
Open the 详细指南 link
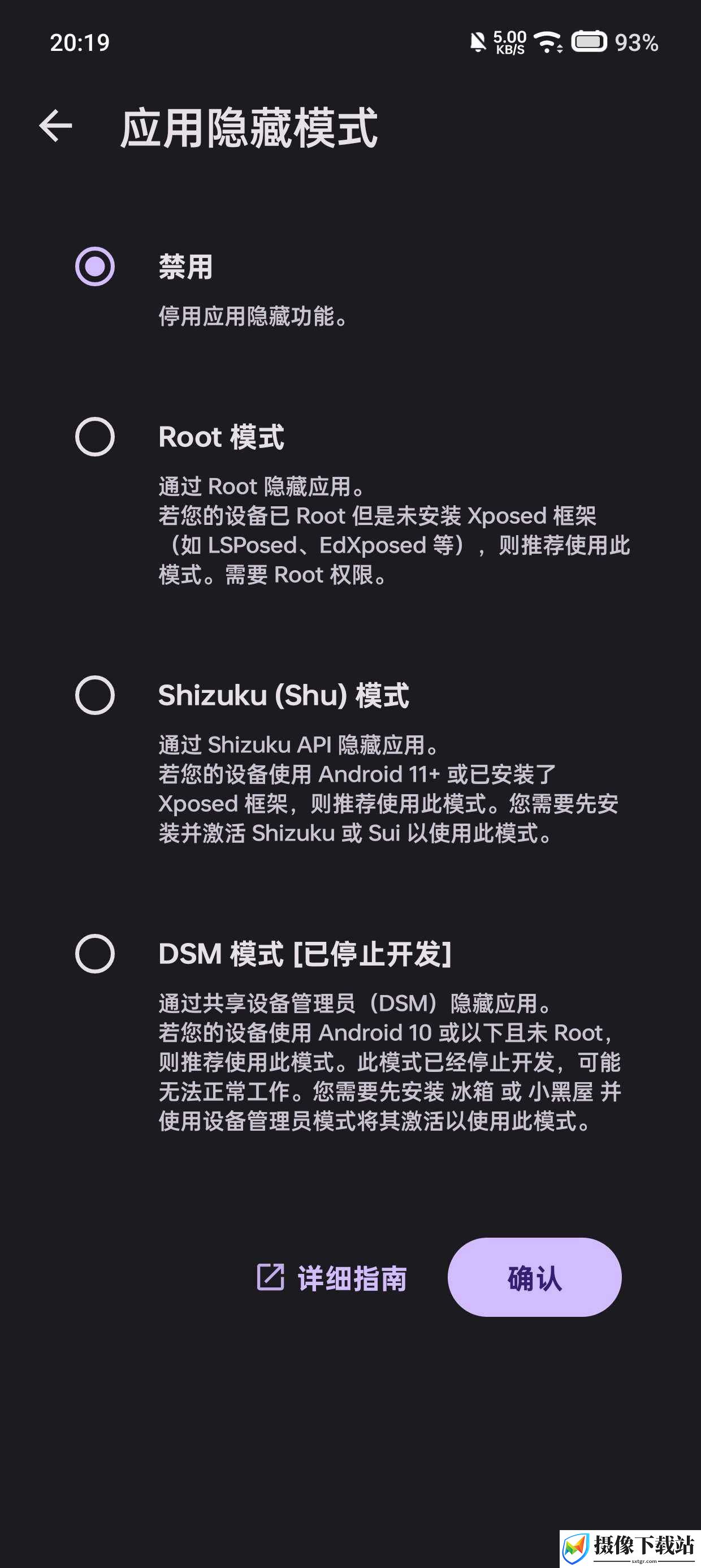pyautogui.click(x=332, y=1278)
